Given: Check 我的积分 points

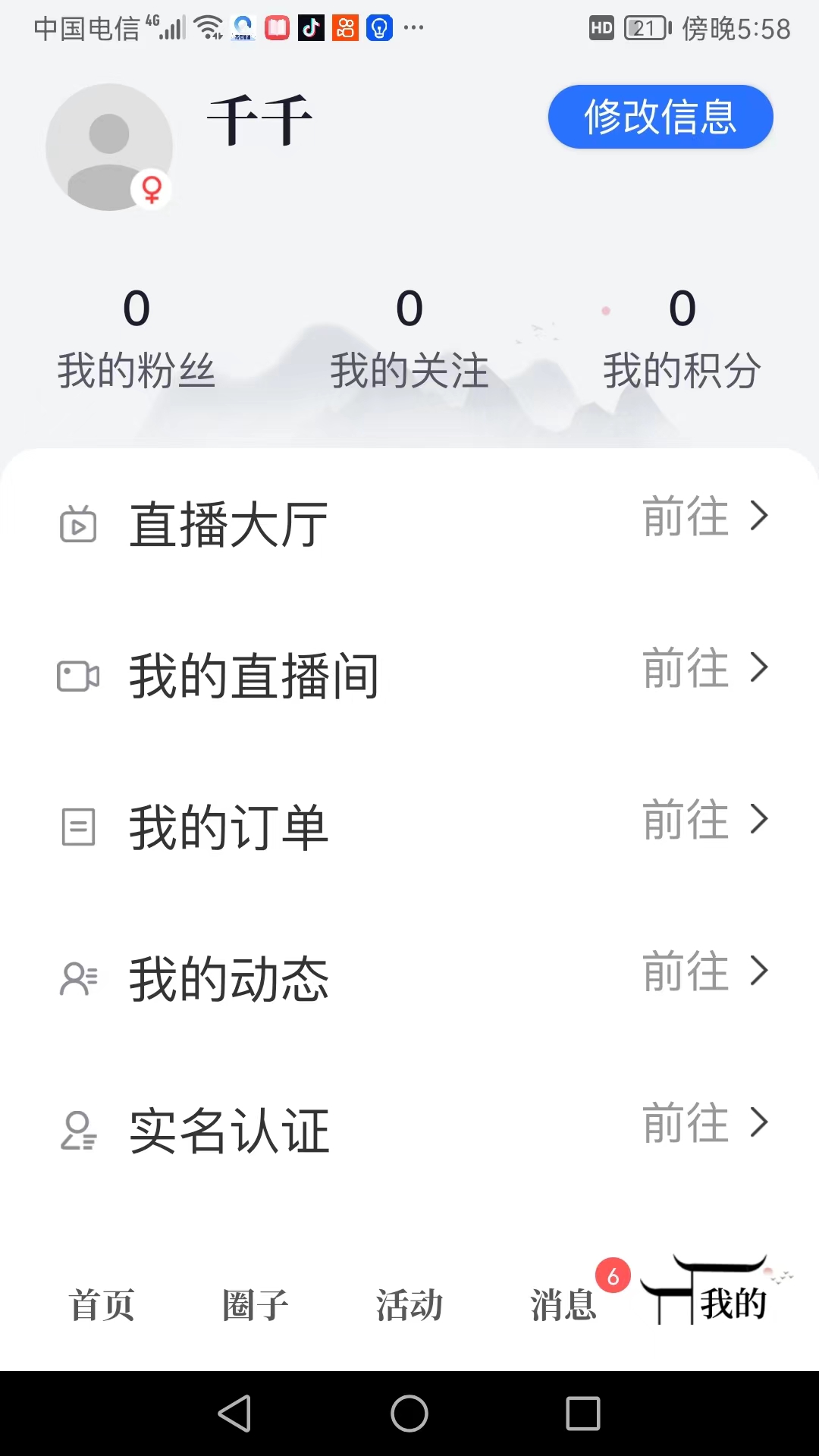Looking at the screenshot, I should (682, 338).
